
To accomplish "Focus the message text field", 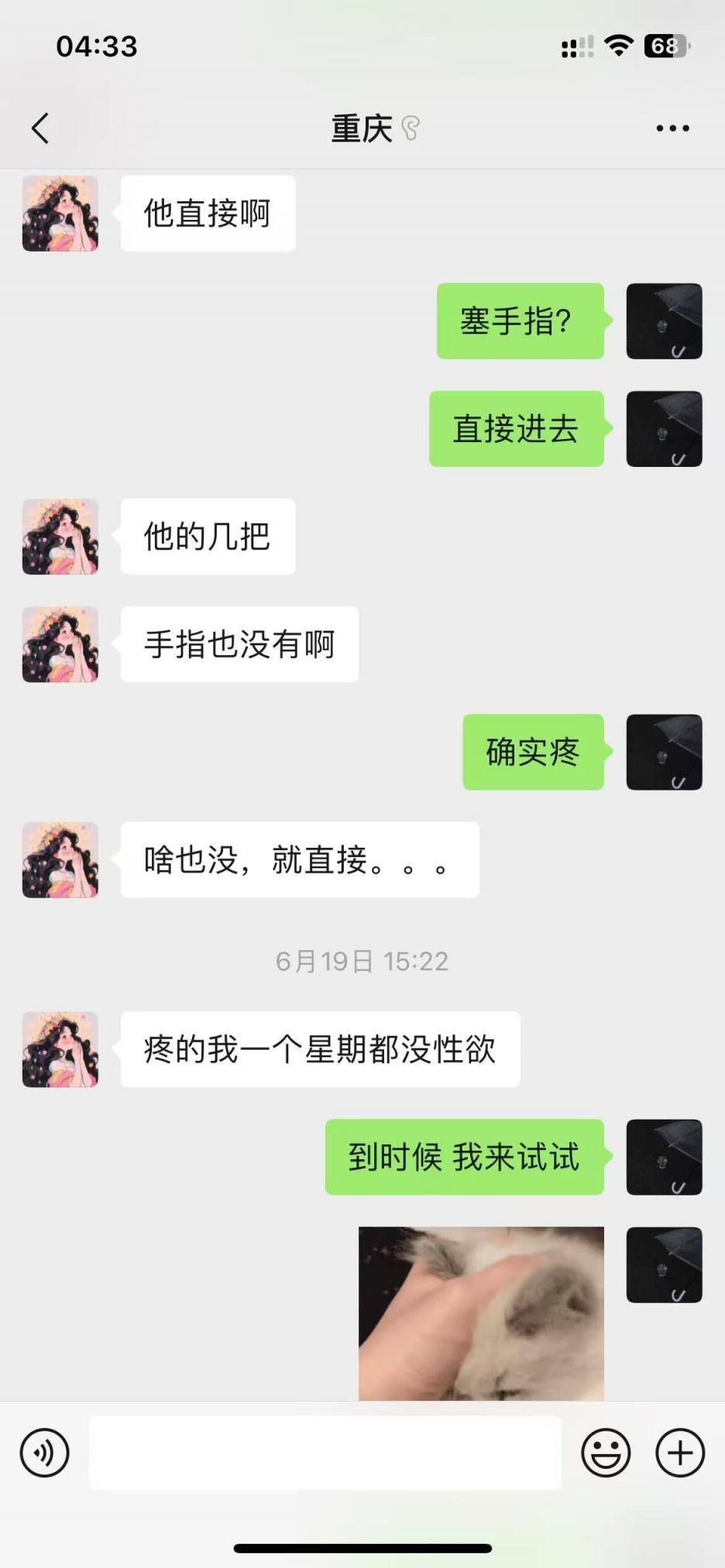I will [325, 1453].
